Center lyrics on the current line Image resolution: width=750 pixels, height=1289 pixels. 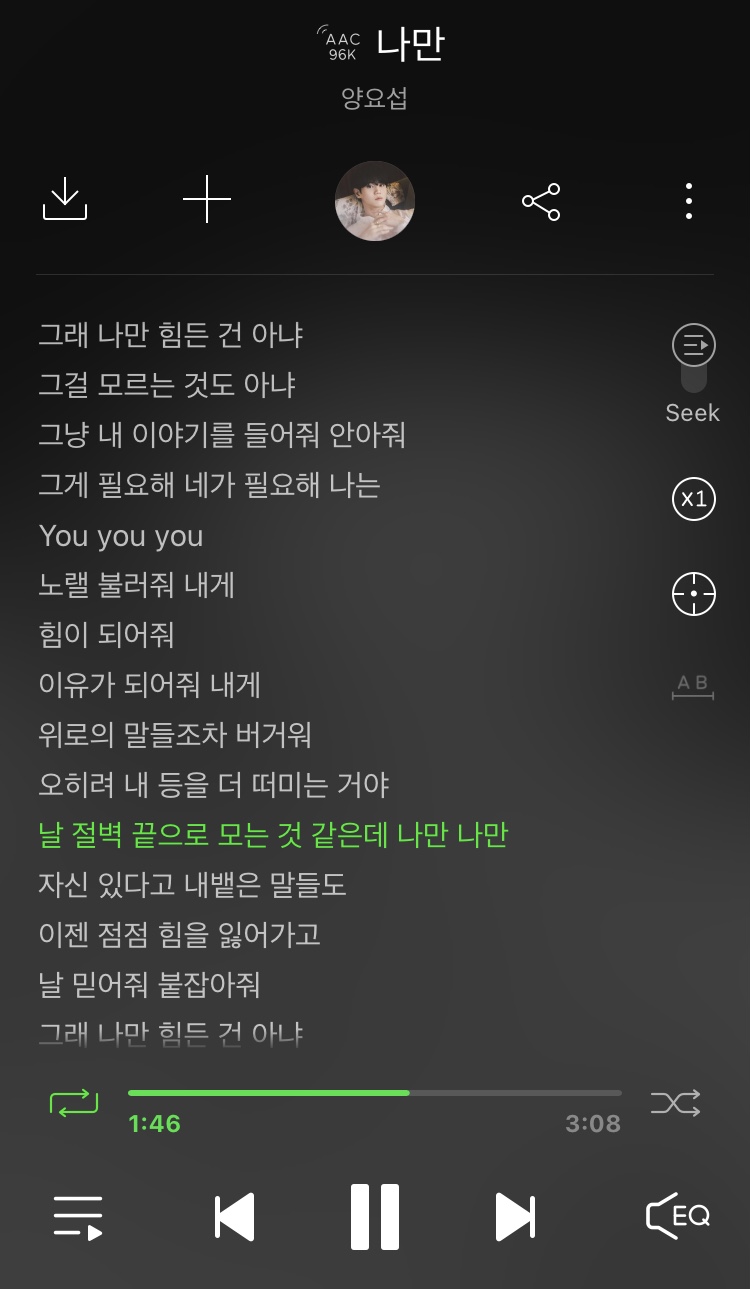click(692, 593)
